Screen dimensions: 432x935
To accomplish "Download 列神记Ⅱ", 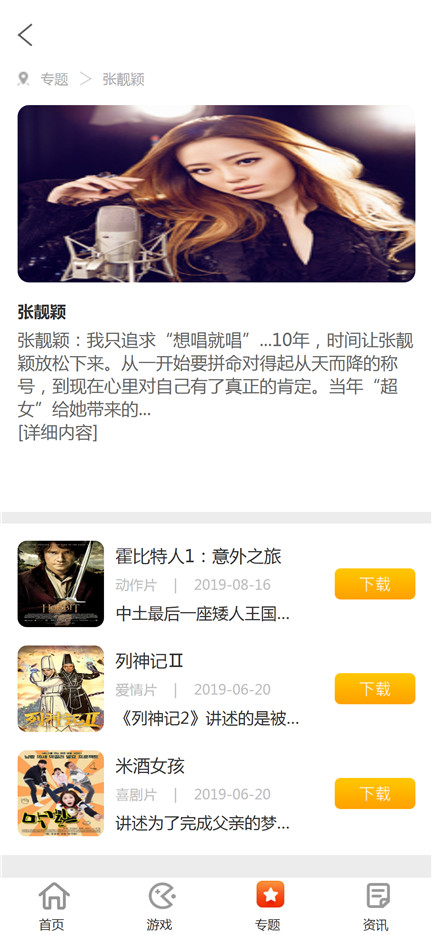I will [x=375, y=689].
